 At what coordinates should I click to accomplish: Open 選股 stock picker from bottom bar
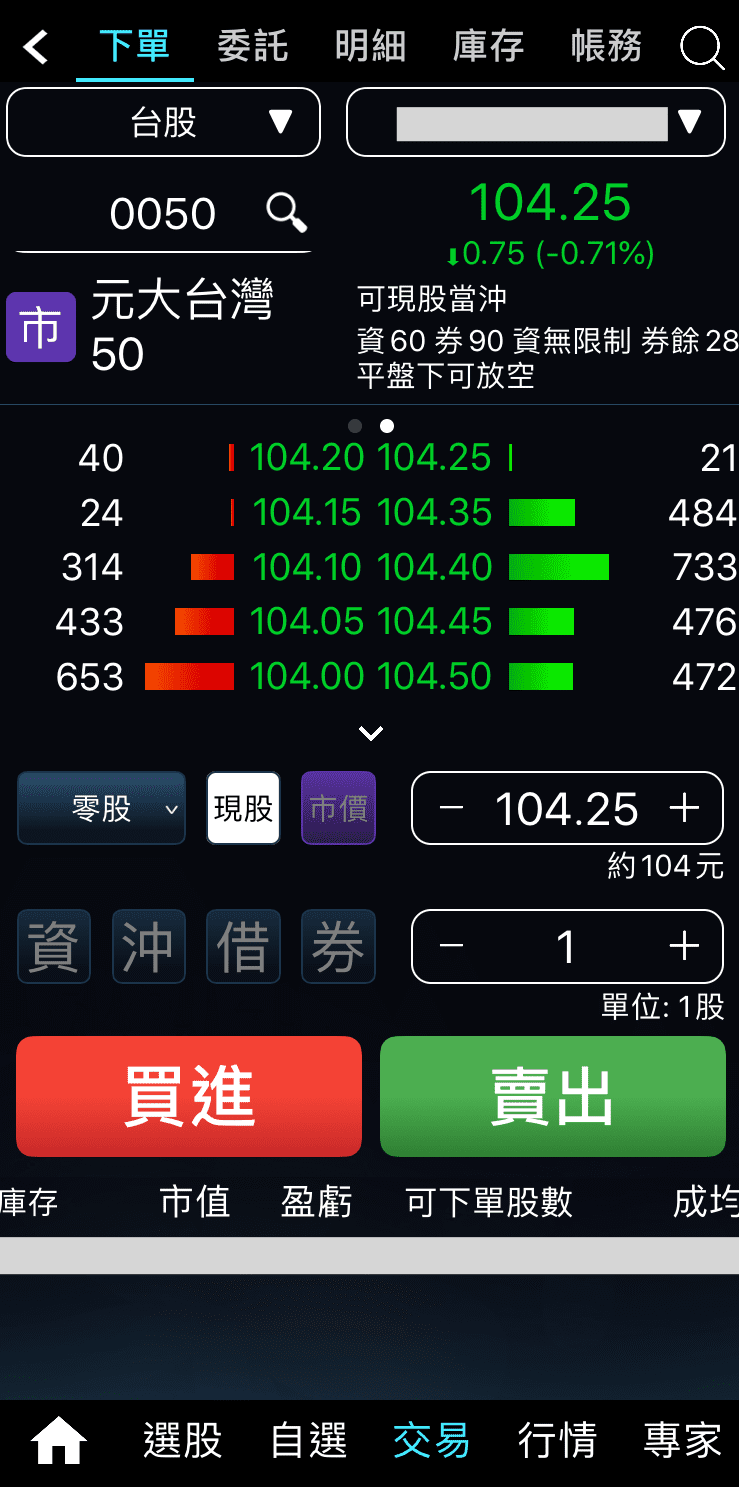[181, 1440]
